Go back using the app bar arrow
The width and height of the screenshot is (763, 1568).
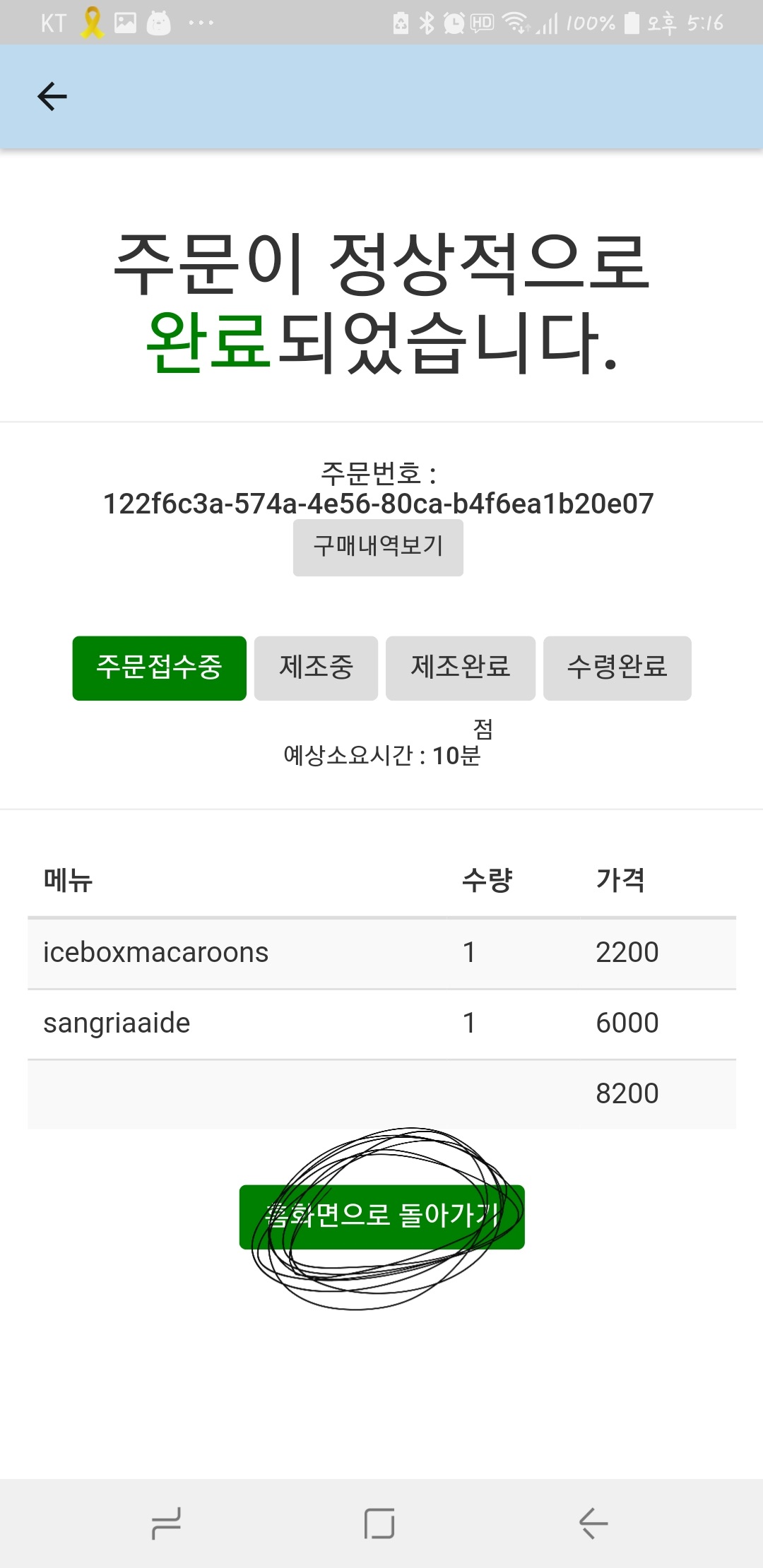52,97
